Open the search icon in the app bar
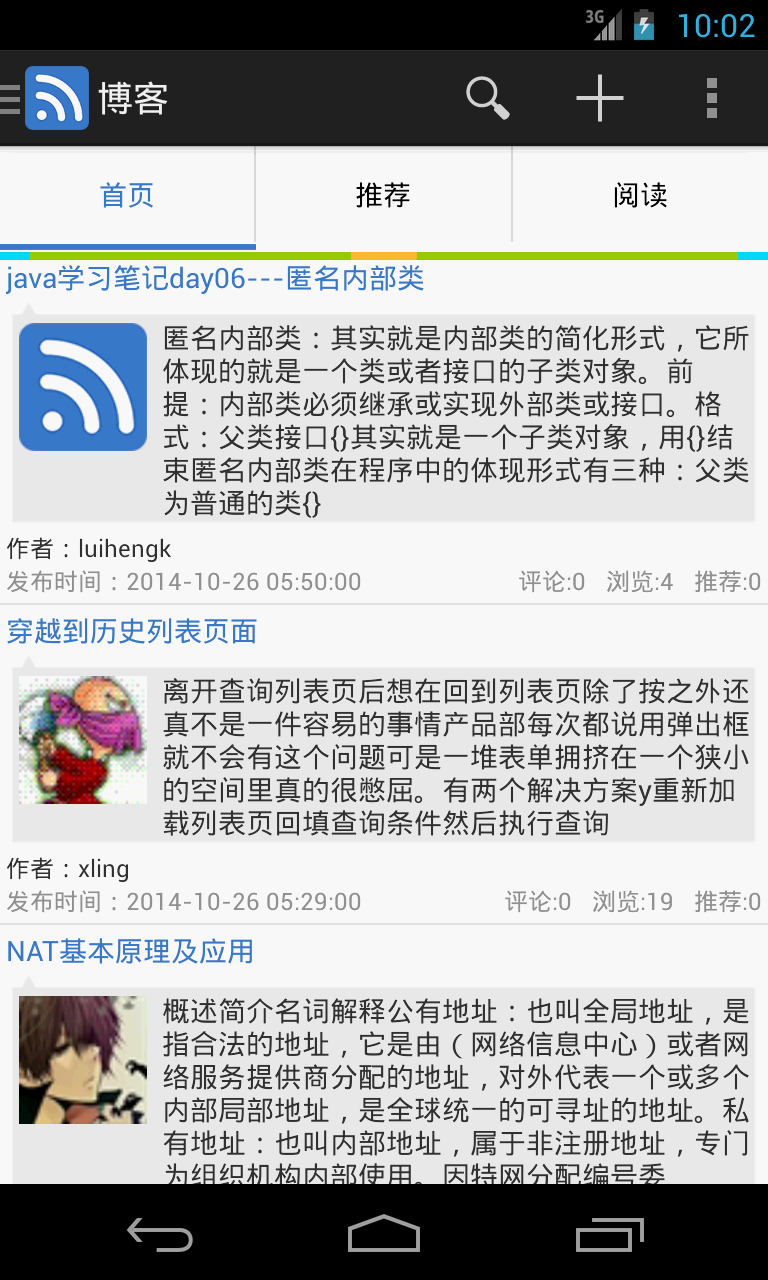The height and width of the screenshot is (1280, 768). coord(487,98)
